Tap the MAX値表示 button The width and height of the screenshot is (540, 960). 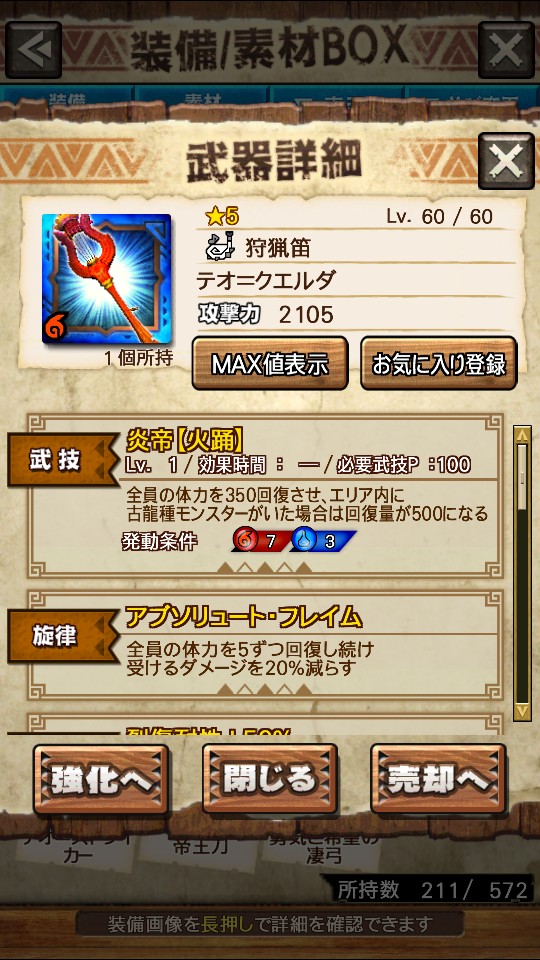270,364
